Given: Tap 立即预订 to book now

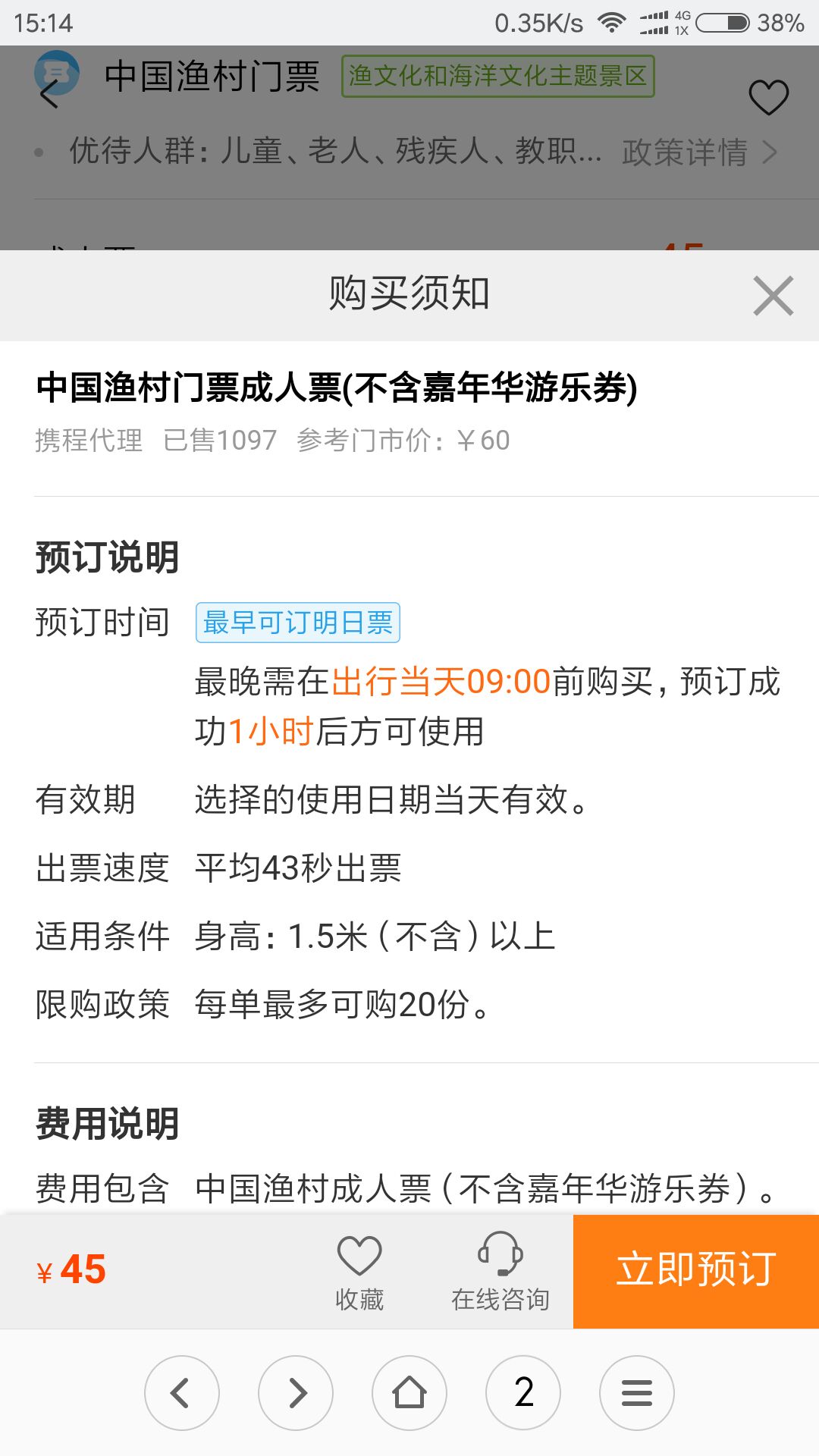Looking at the screenshot, I should pos(696,1271).
